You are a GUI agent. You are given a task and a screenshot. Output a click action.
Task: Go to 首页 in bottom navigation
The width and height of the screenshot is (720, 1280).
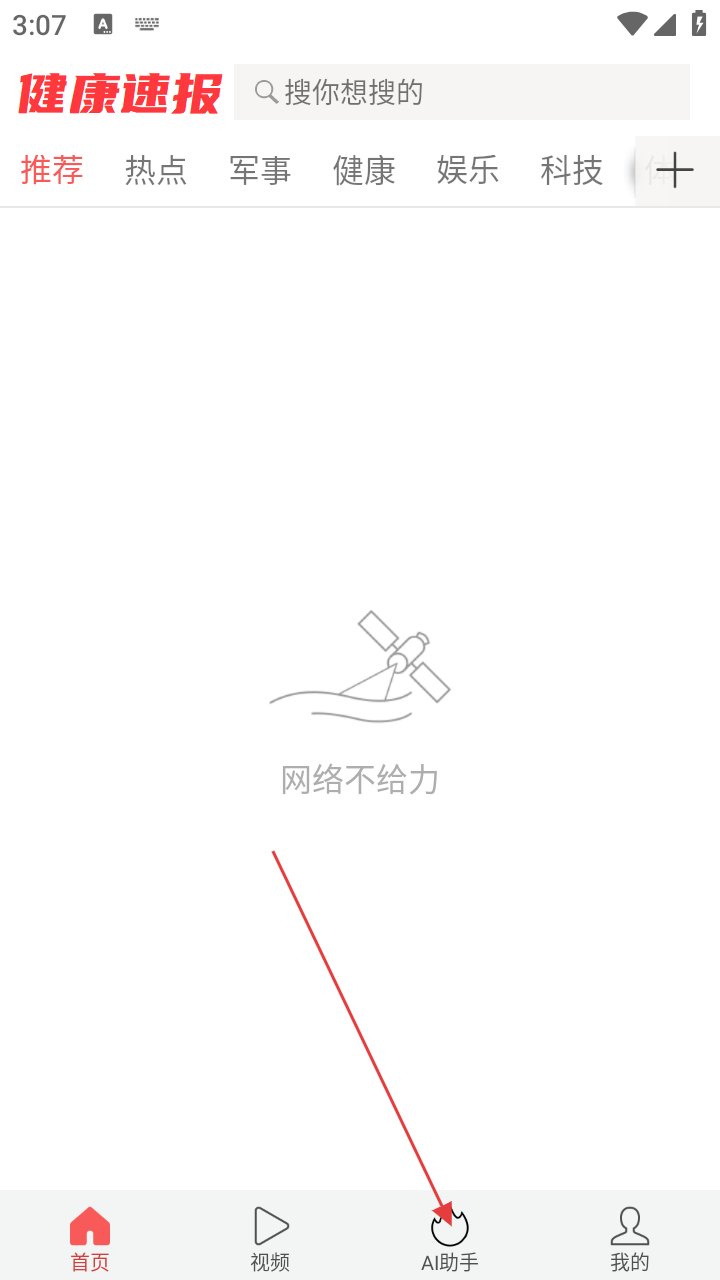tap(90, 1238)
